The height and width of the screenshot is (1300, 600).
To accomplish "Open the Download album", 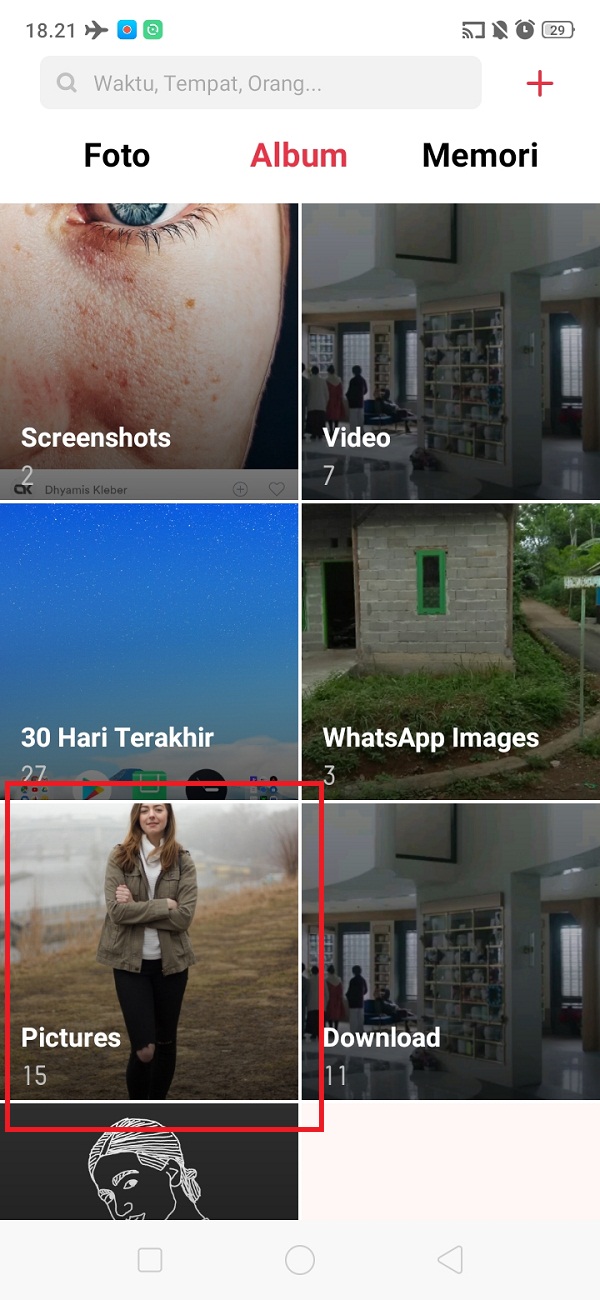I will coord(450,950).
